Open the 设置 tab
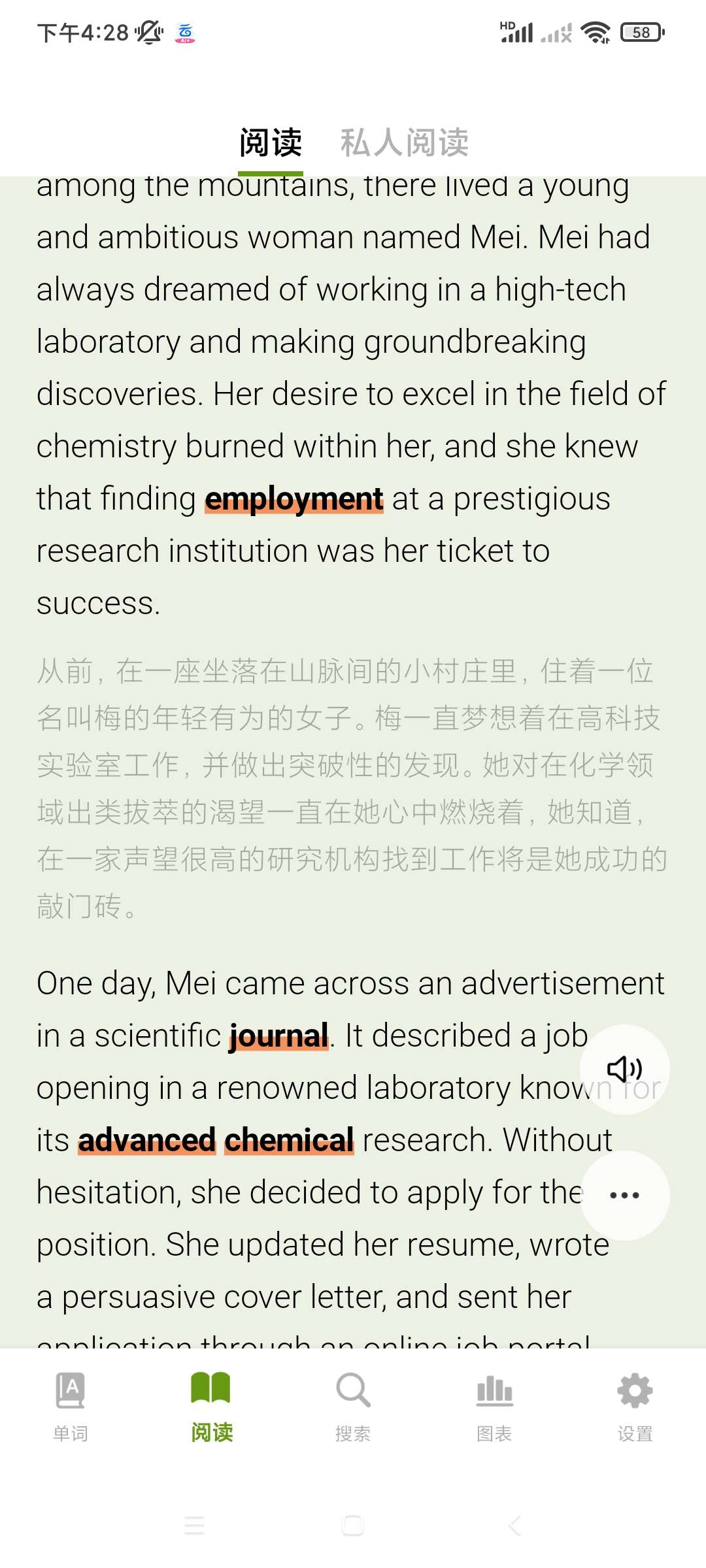Screen dimensions: 706x1568 (x=635, y=1405)
